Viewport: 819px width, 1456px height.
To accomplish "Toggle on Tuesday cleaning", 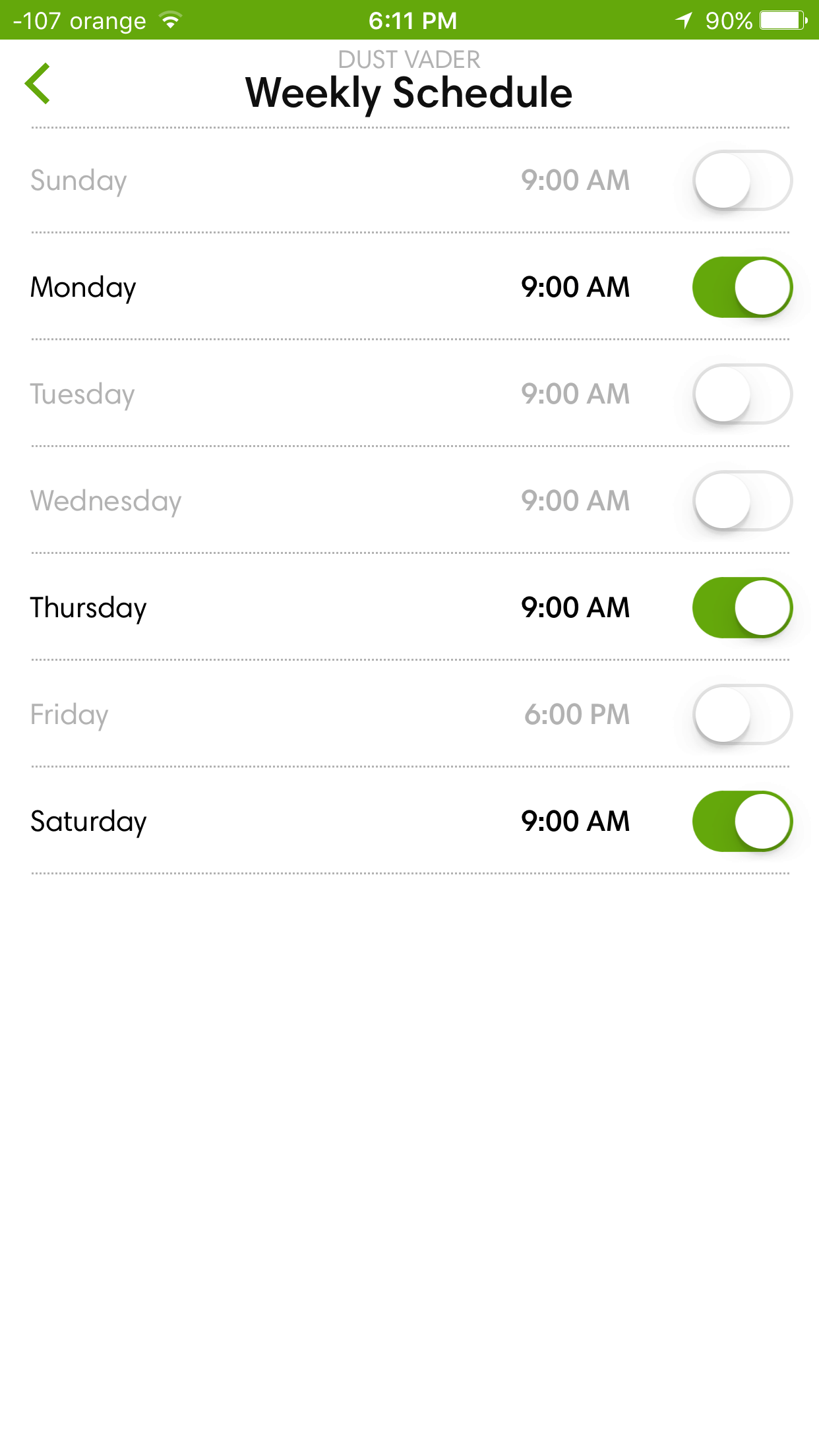I will pos(743,394).
